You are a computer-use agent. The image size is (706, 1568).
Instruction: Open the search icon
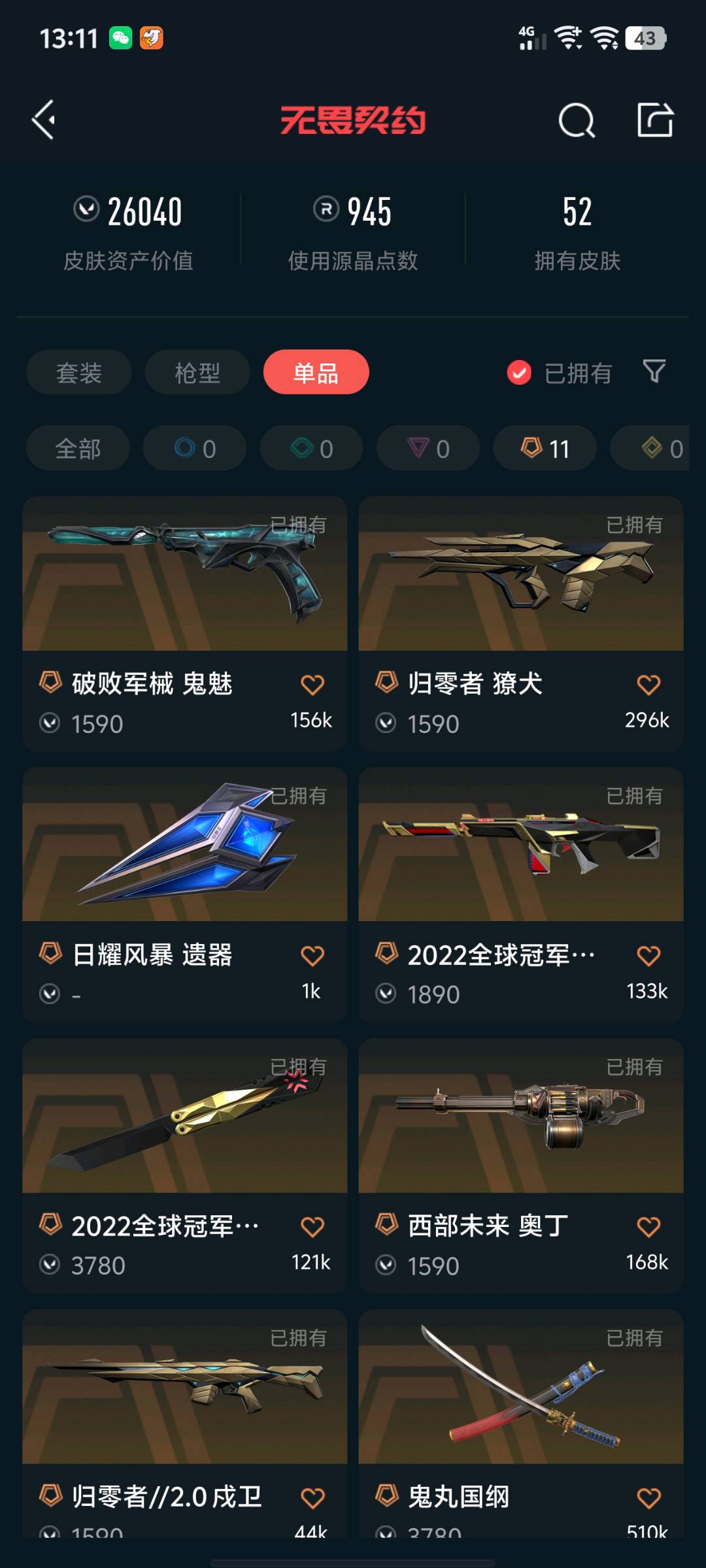pyautogui.click(x=577, y=120)
